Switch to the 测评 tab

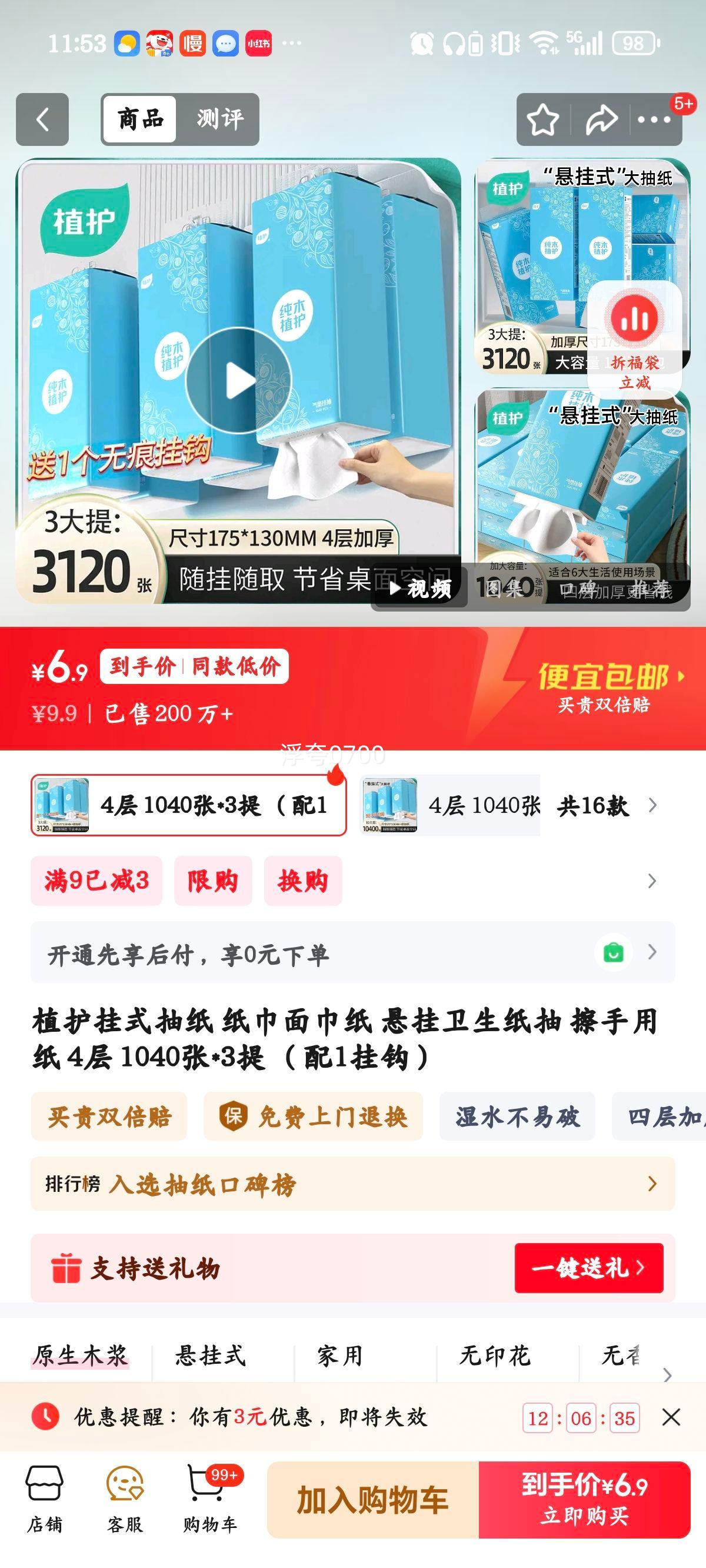pos(220,118)
